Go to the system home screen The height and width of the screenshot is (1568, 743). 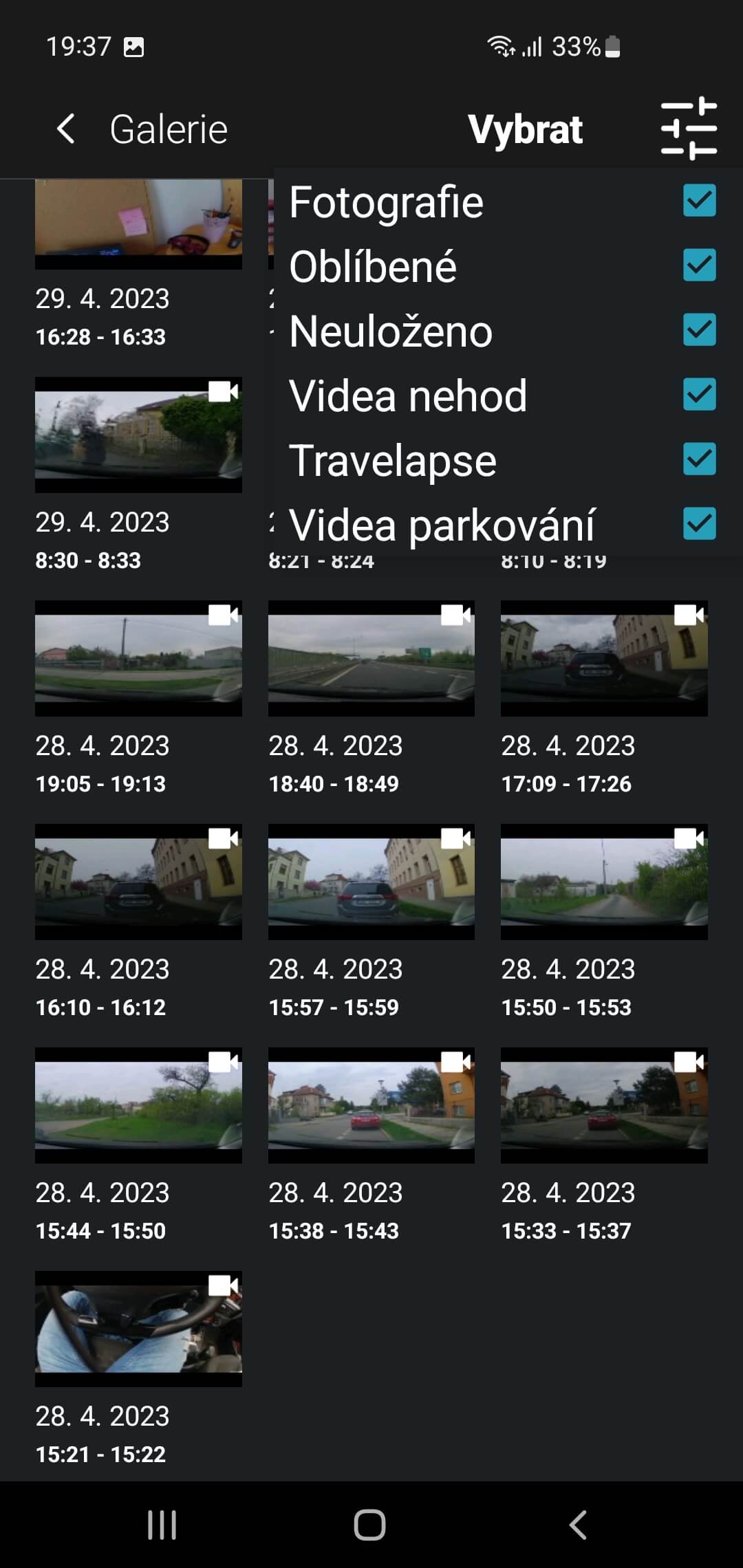(370, 1525)
